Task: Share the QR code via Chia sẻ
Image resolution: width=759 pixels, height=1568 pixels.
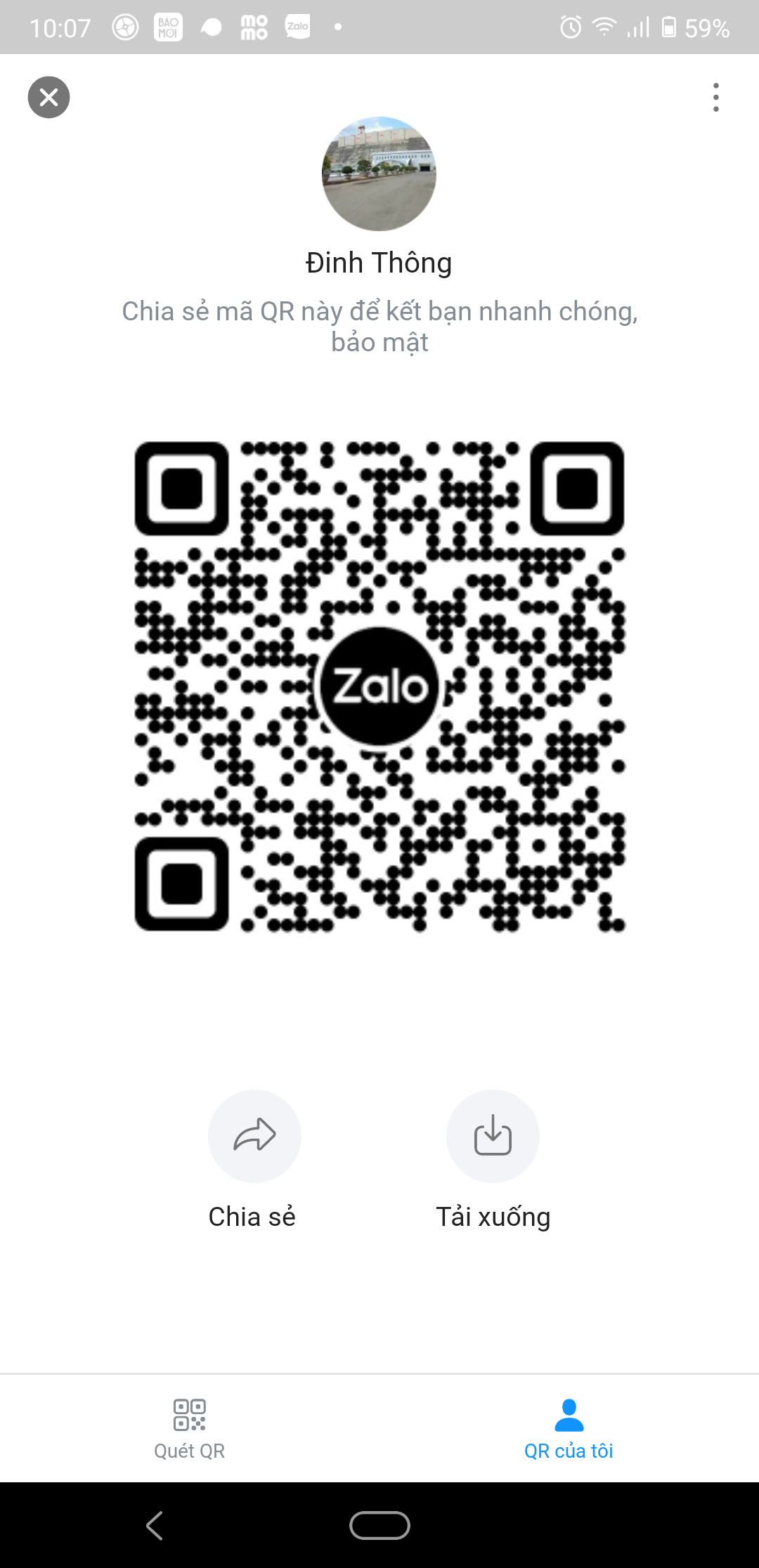Action: tap(254, 1136)
